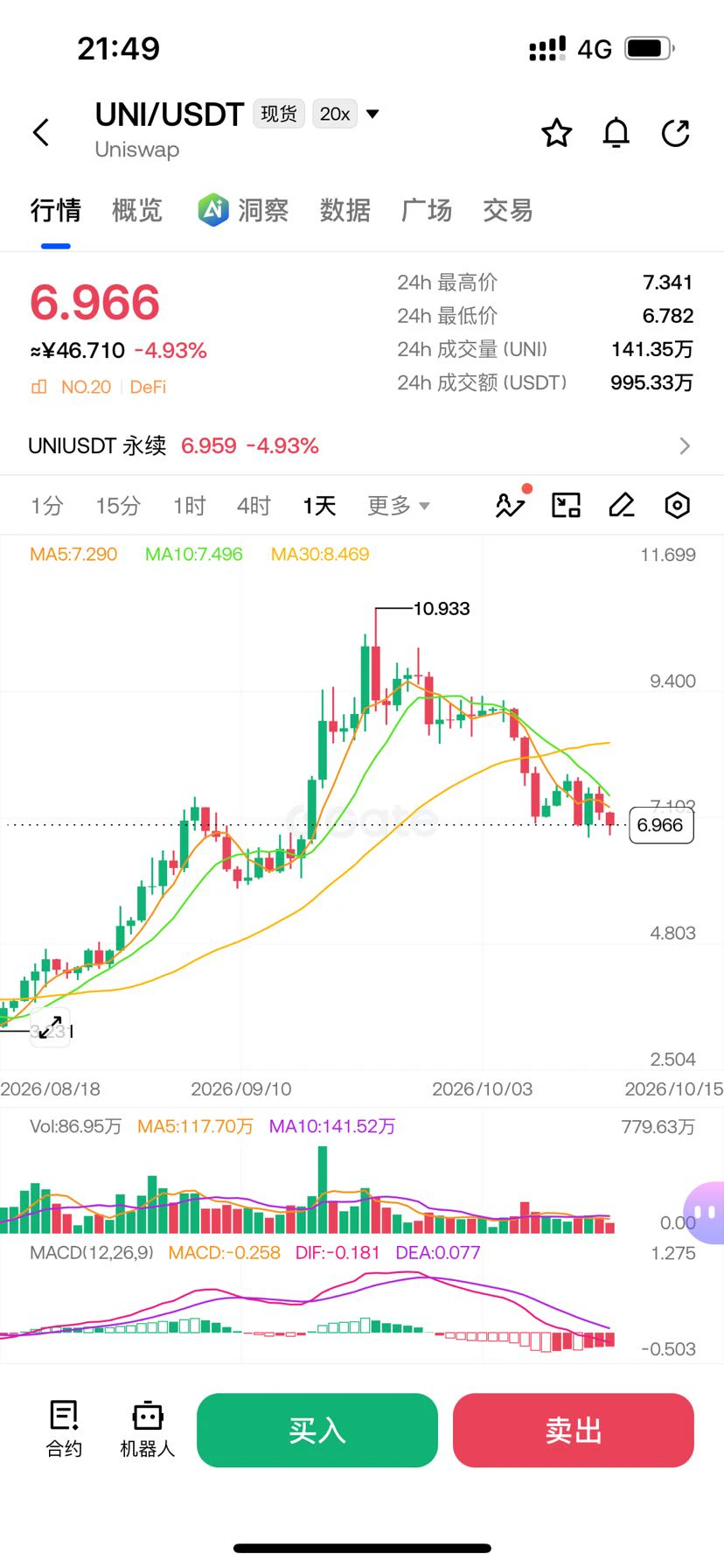Image resolution: width=724 pixels, height=1568 pixels.
Task: Open the chart indicators icon
Action: click(x=511, y=505)
